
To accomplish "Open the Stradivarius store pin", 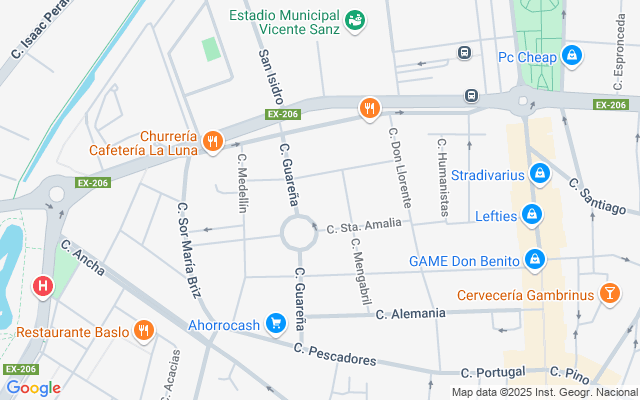I will click(x=539, y=174).
